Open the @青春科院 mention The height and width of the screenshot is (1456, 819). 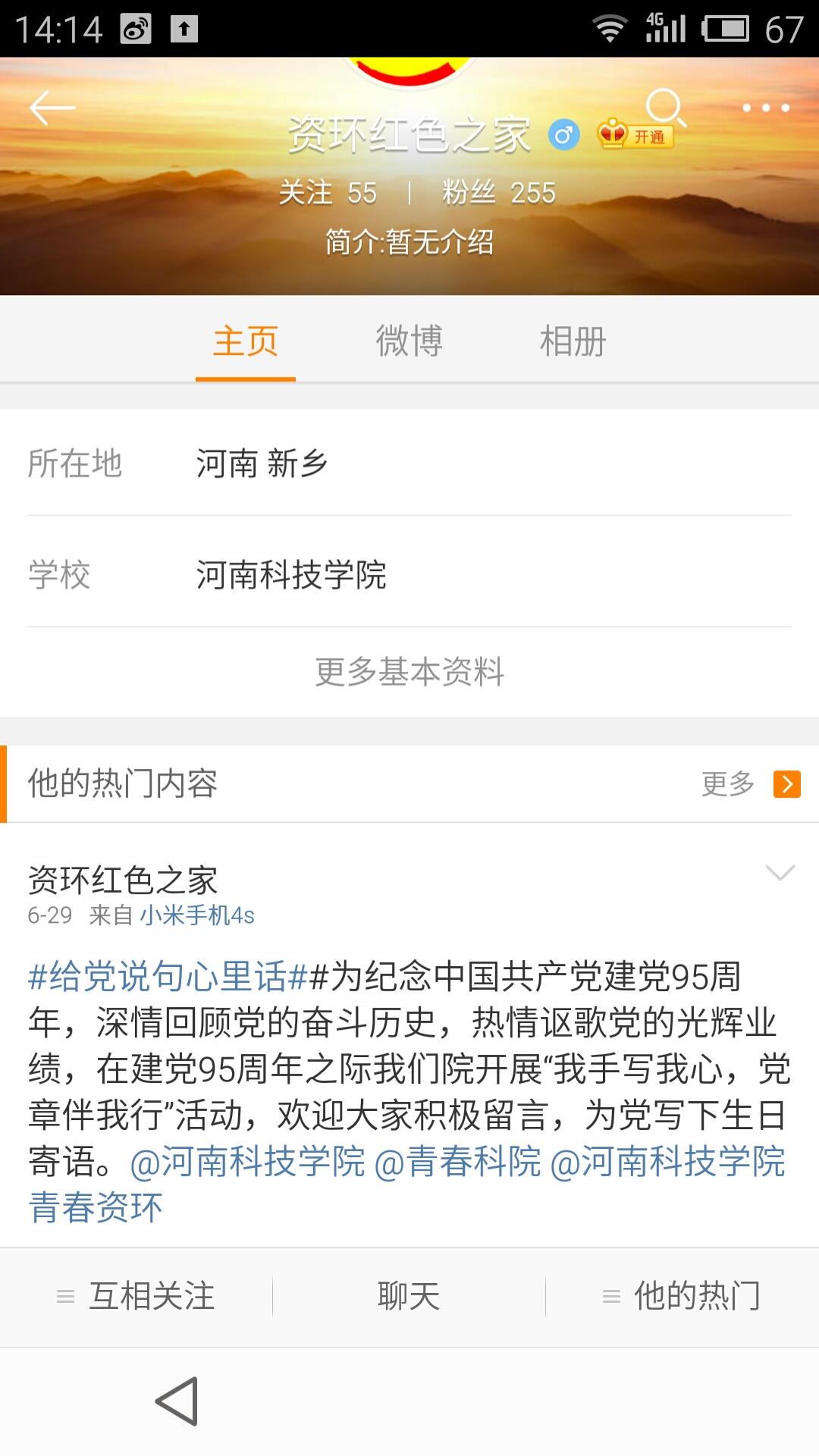(457, 1162)
